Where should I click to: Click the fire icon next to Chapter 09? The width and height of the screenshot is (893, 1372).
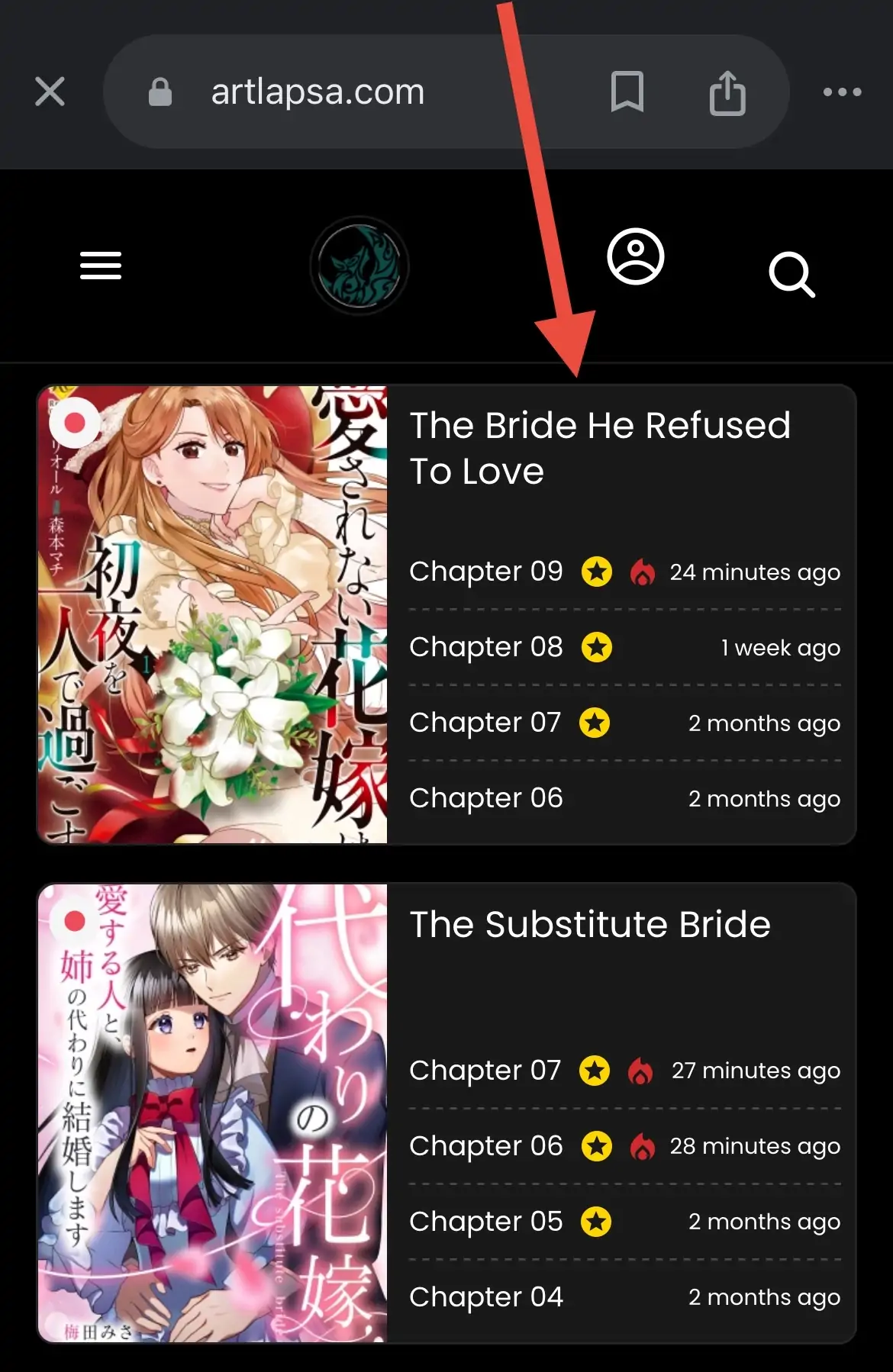[x=645, y=572]
